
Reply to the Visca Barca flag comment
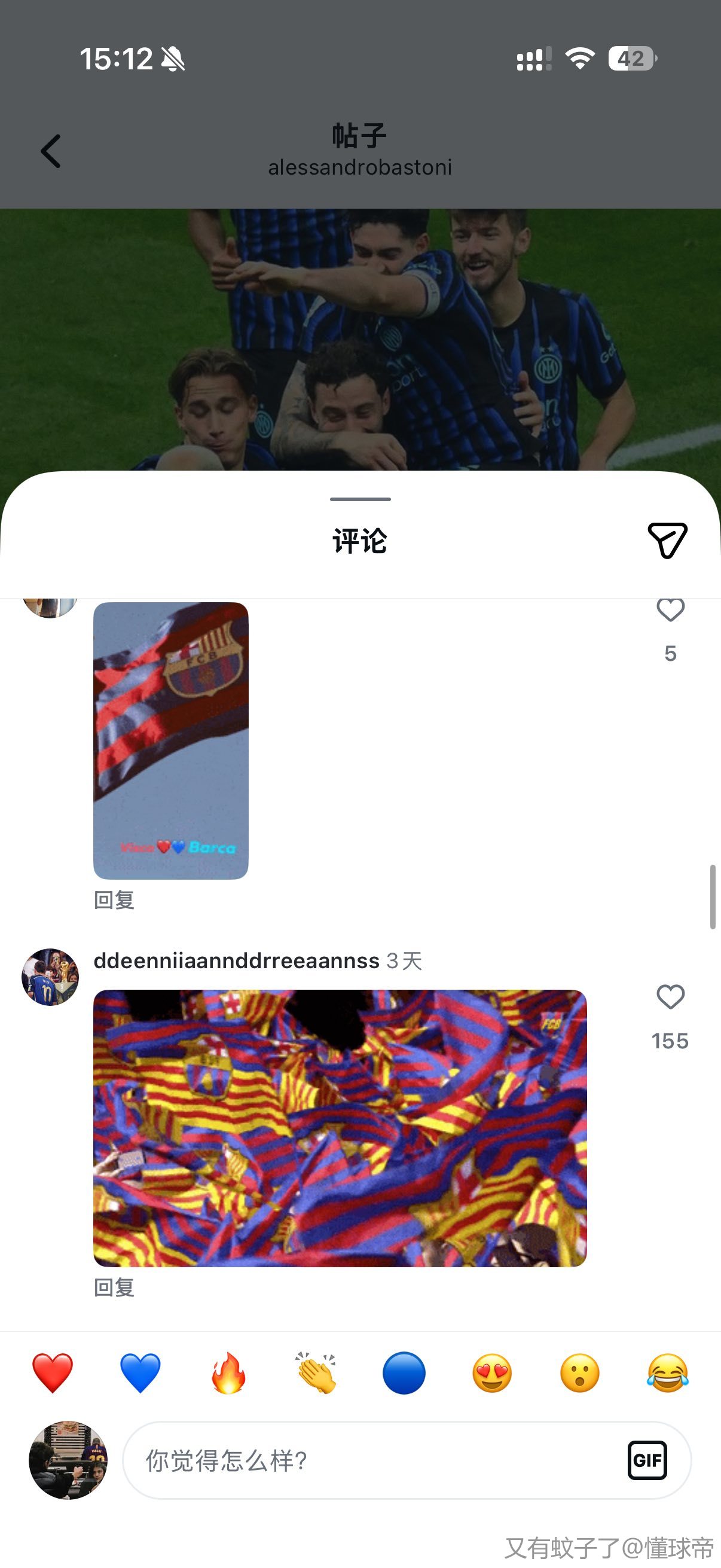(x=114, y=899)
